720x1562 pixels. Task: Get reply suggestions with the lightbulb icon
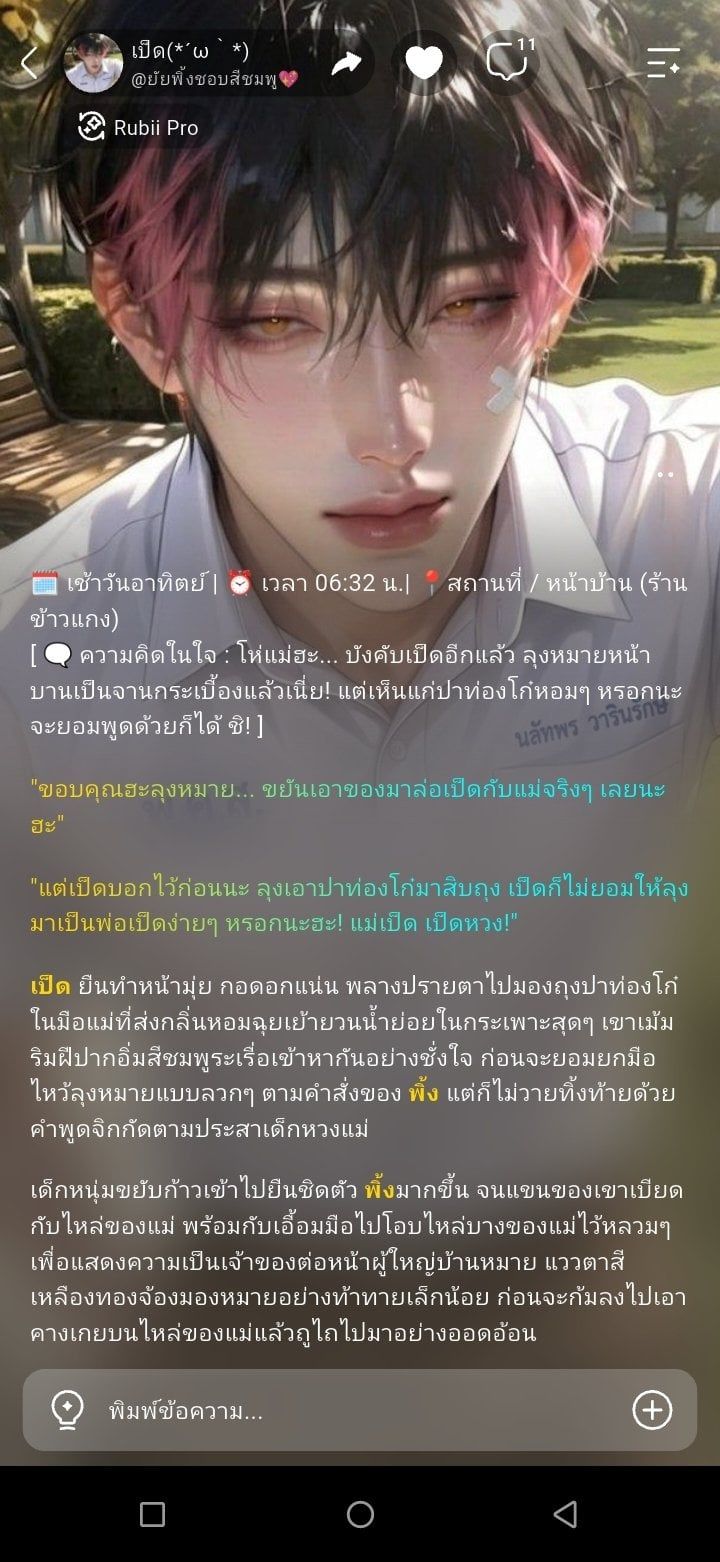click(67, 1410)
